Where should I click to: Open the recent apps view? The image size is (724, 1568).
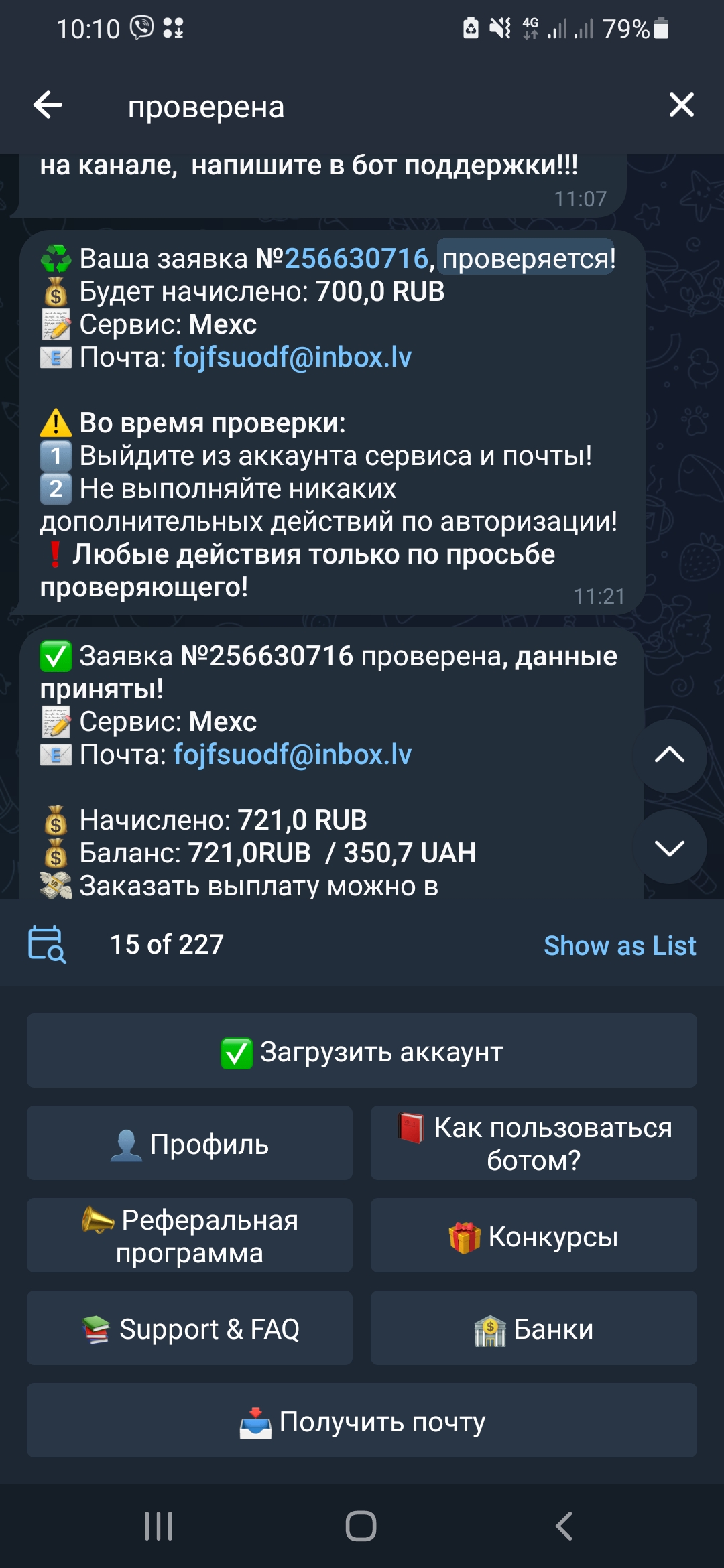point(159,1526)
